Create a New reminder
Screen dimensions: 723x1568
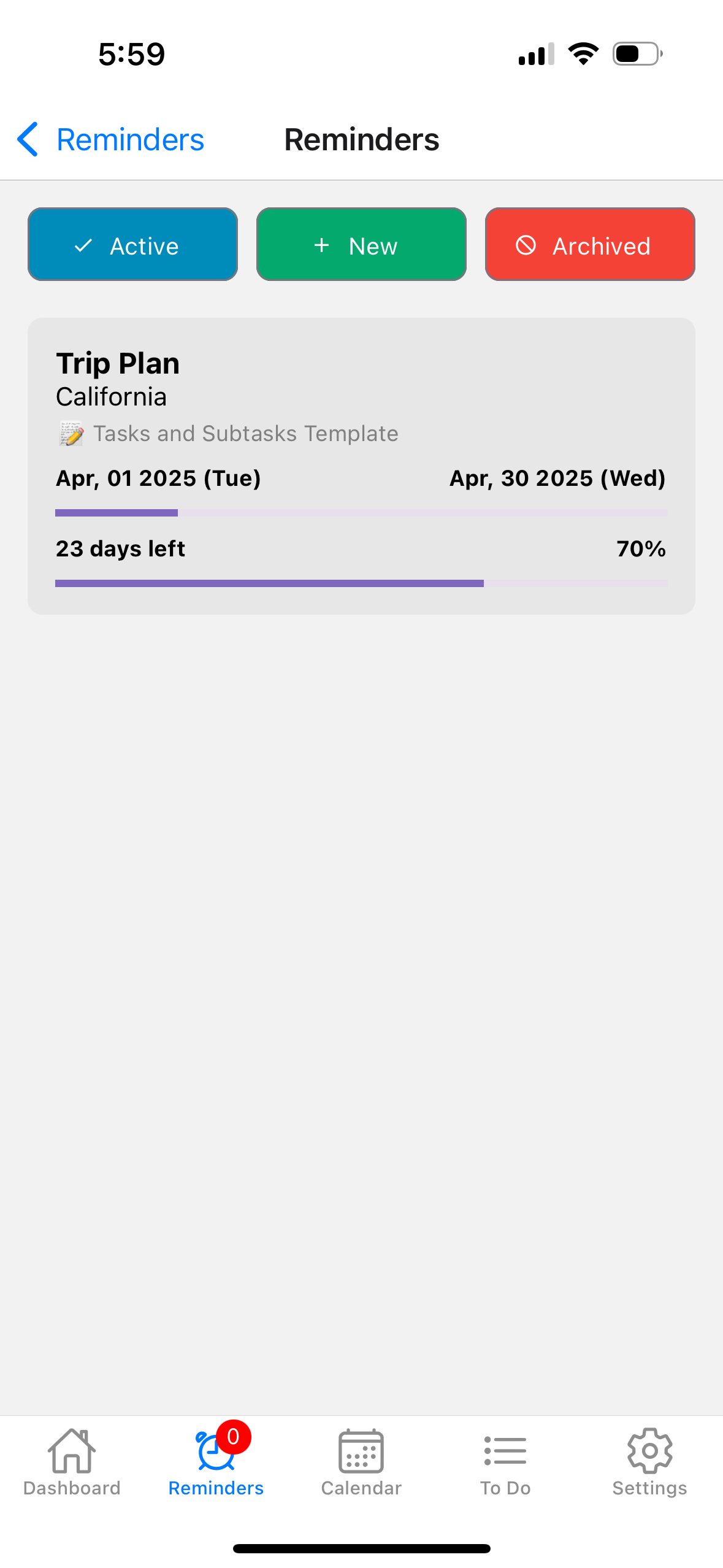click(361, 245)
